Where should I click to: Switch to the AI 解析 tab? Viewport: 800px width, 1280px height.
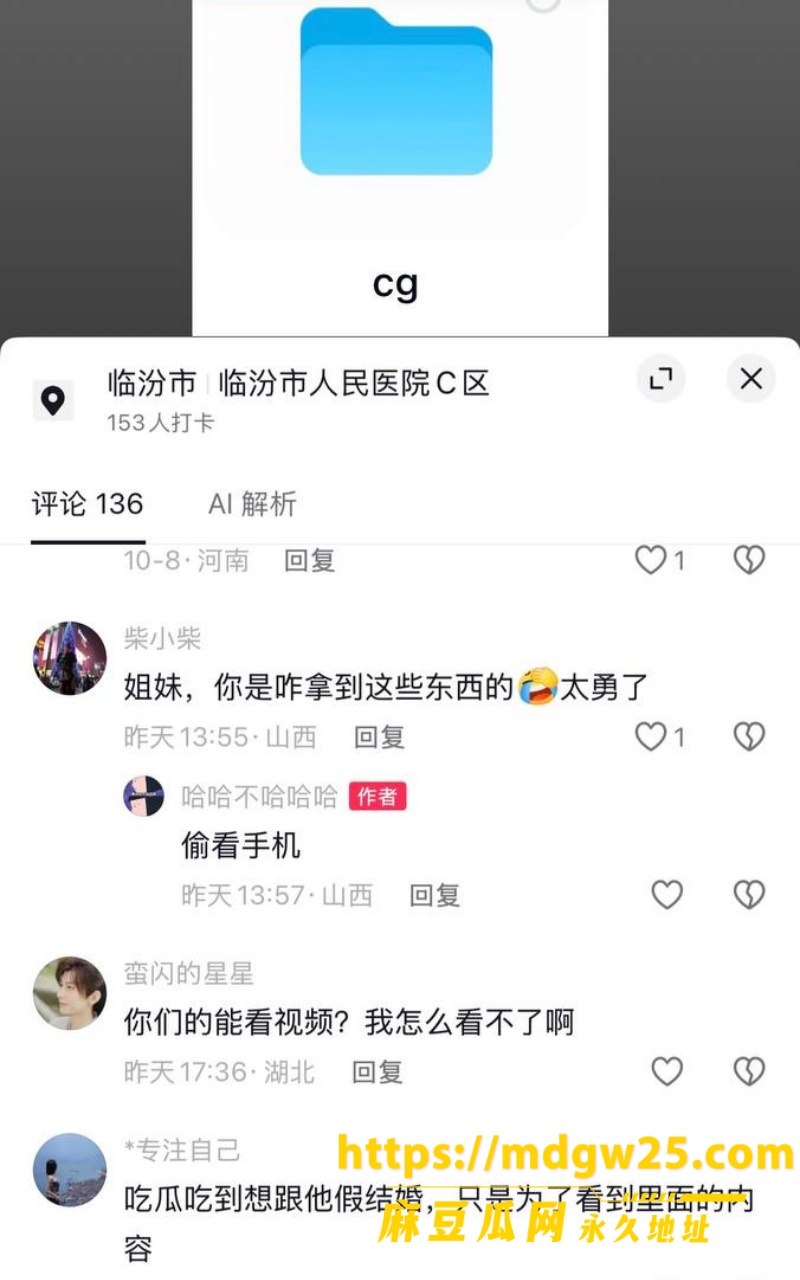click(x=252, y=503)
